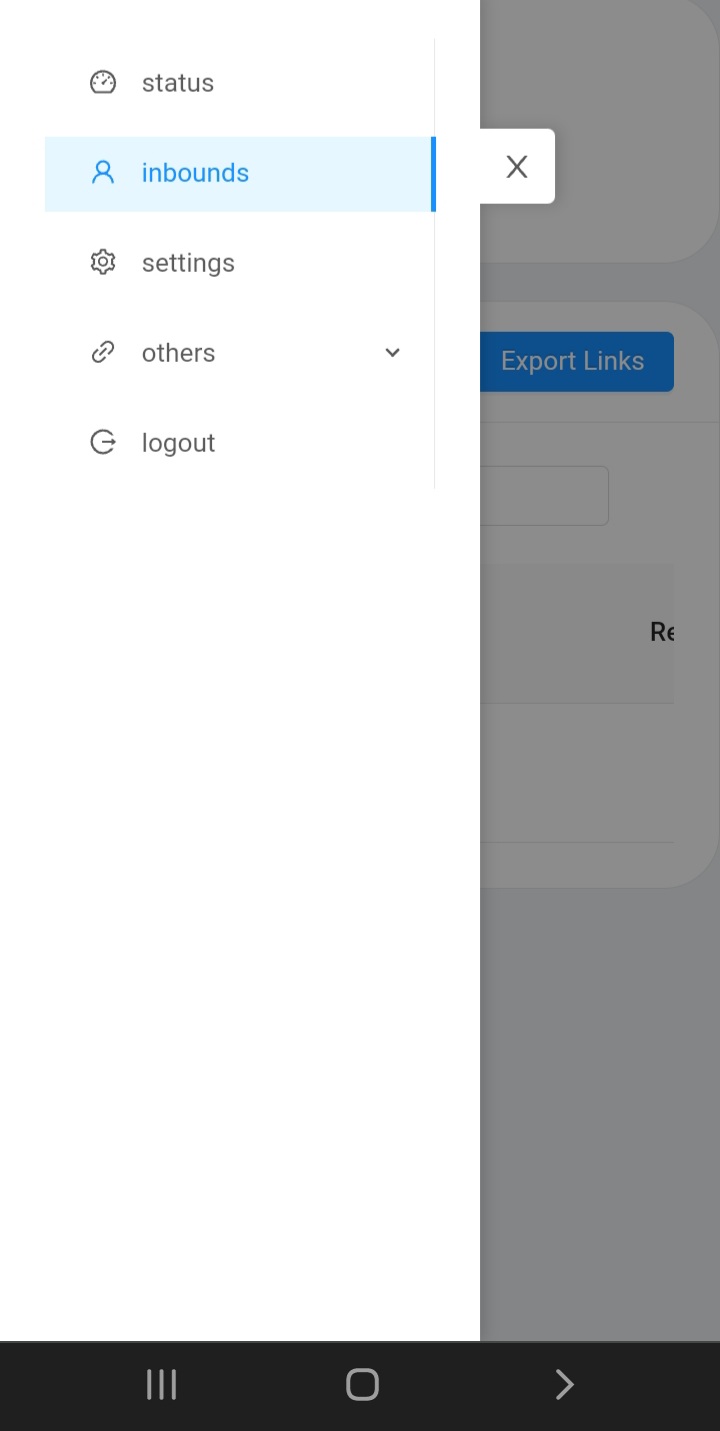Viewport: 720px width, 1431px height.
Task: Tap the system home button
Action: pyautogui.click(x=362, y=1385)
